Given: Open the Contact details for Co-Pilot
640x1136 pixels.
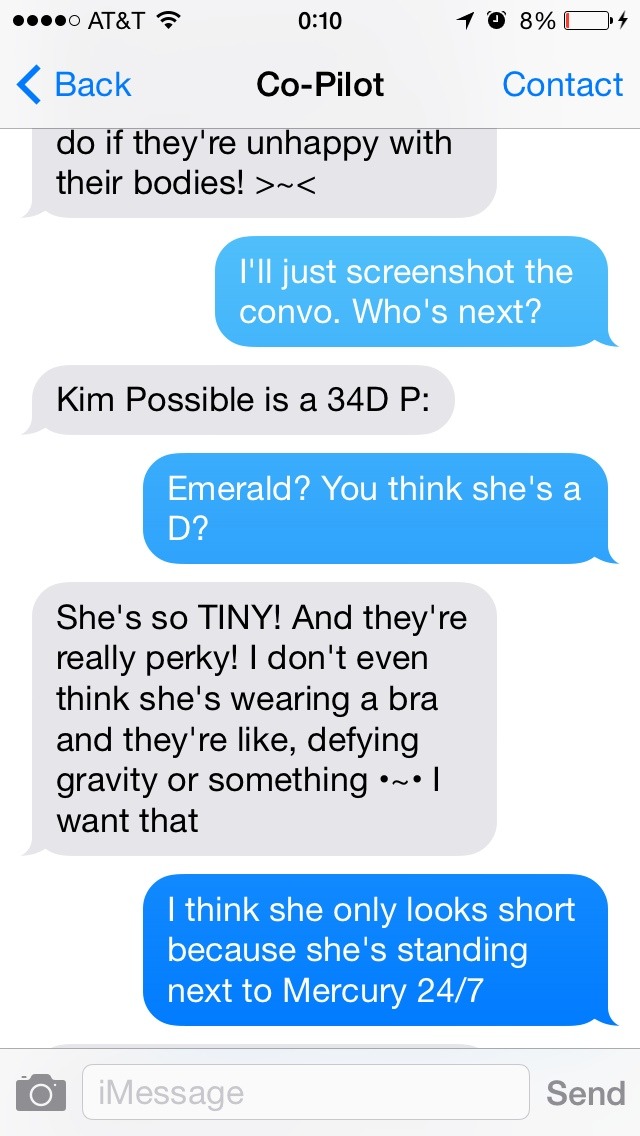Looking at the screenshot, I should (562, 85).
